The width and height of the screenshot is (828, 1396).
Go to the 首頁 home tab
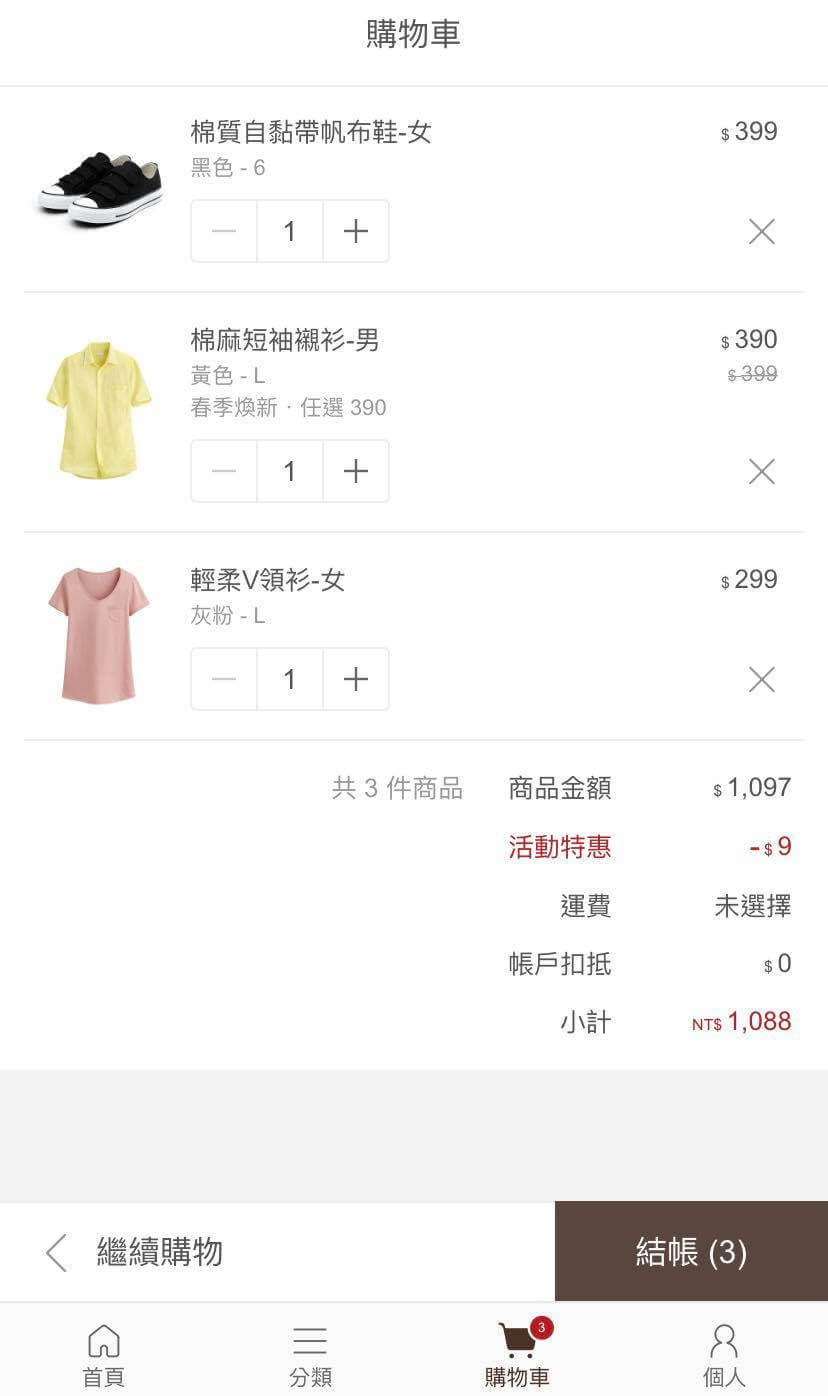point(103,1355)
